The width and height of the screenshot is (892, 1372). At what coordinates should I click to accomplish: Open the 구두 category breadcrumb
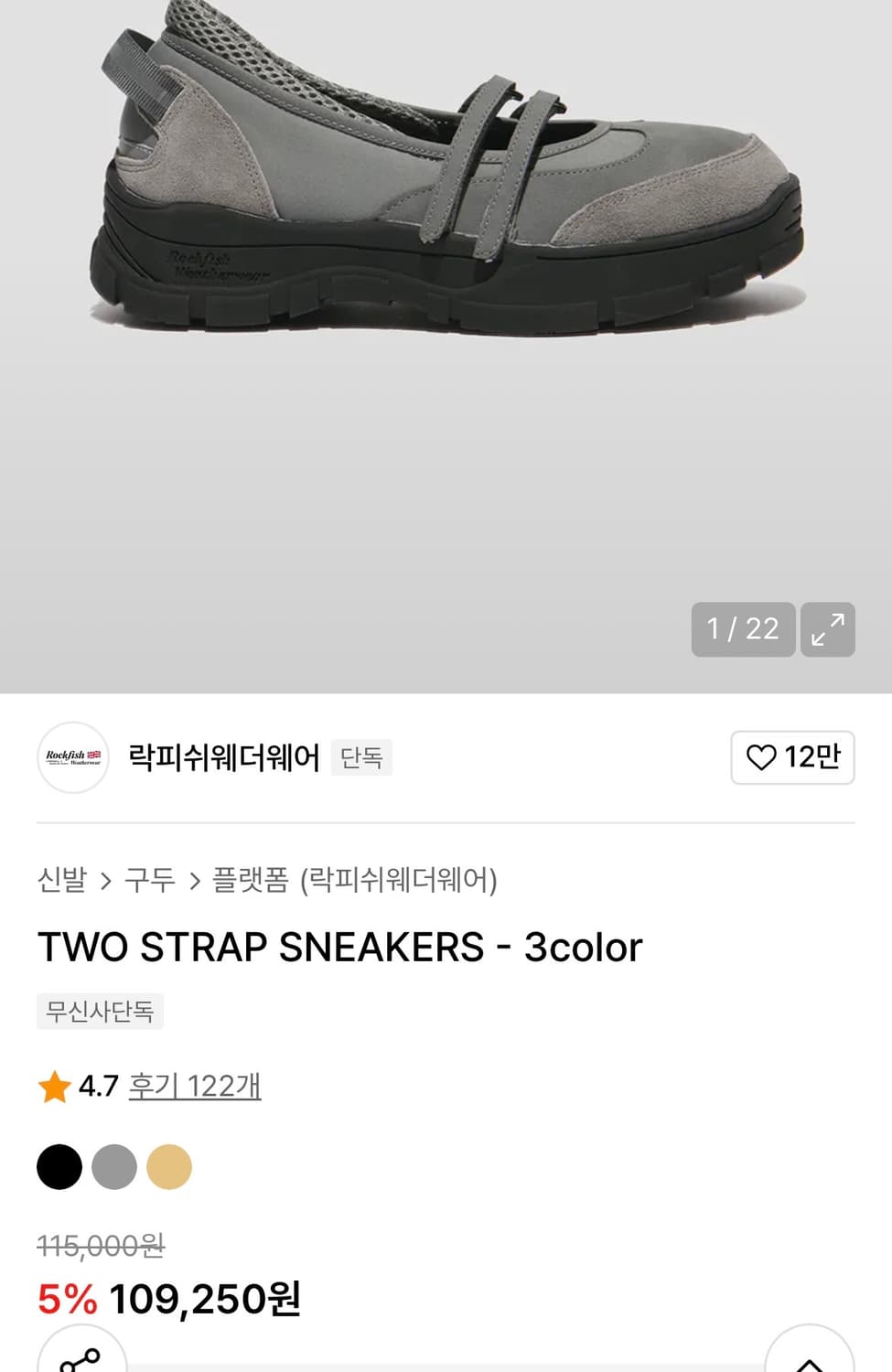[x=151, y=881]
